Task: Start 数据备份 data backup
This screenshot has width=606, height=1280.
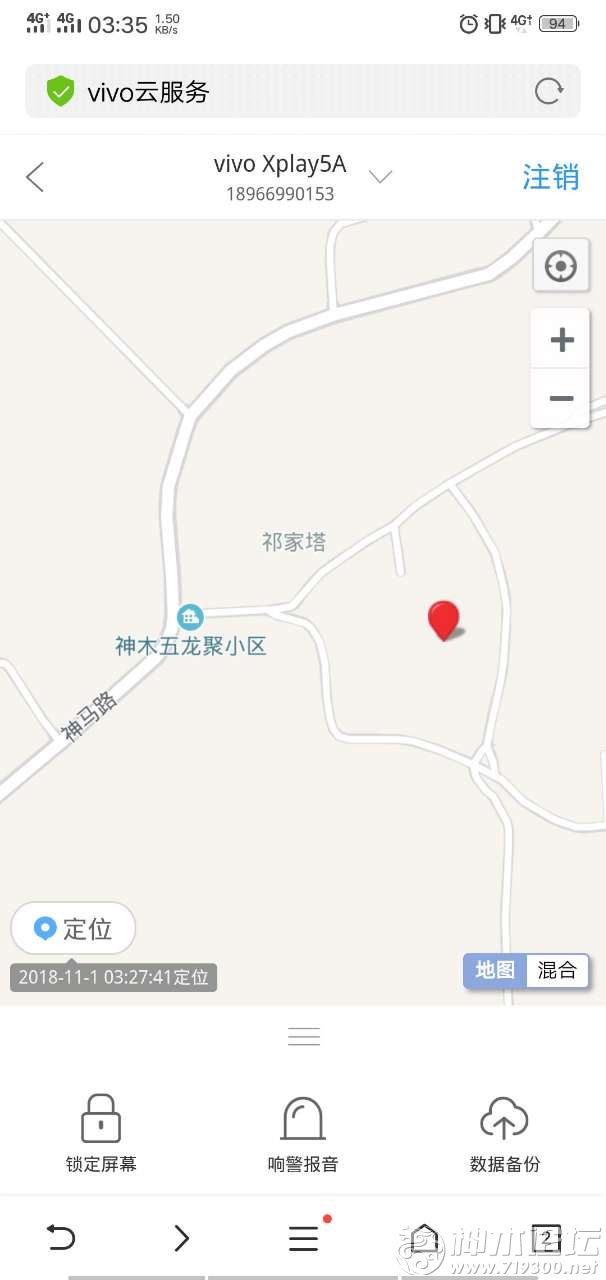Action: [504, 1132]
